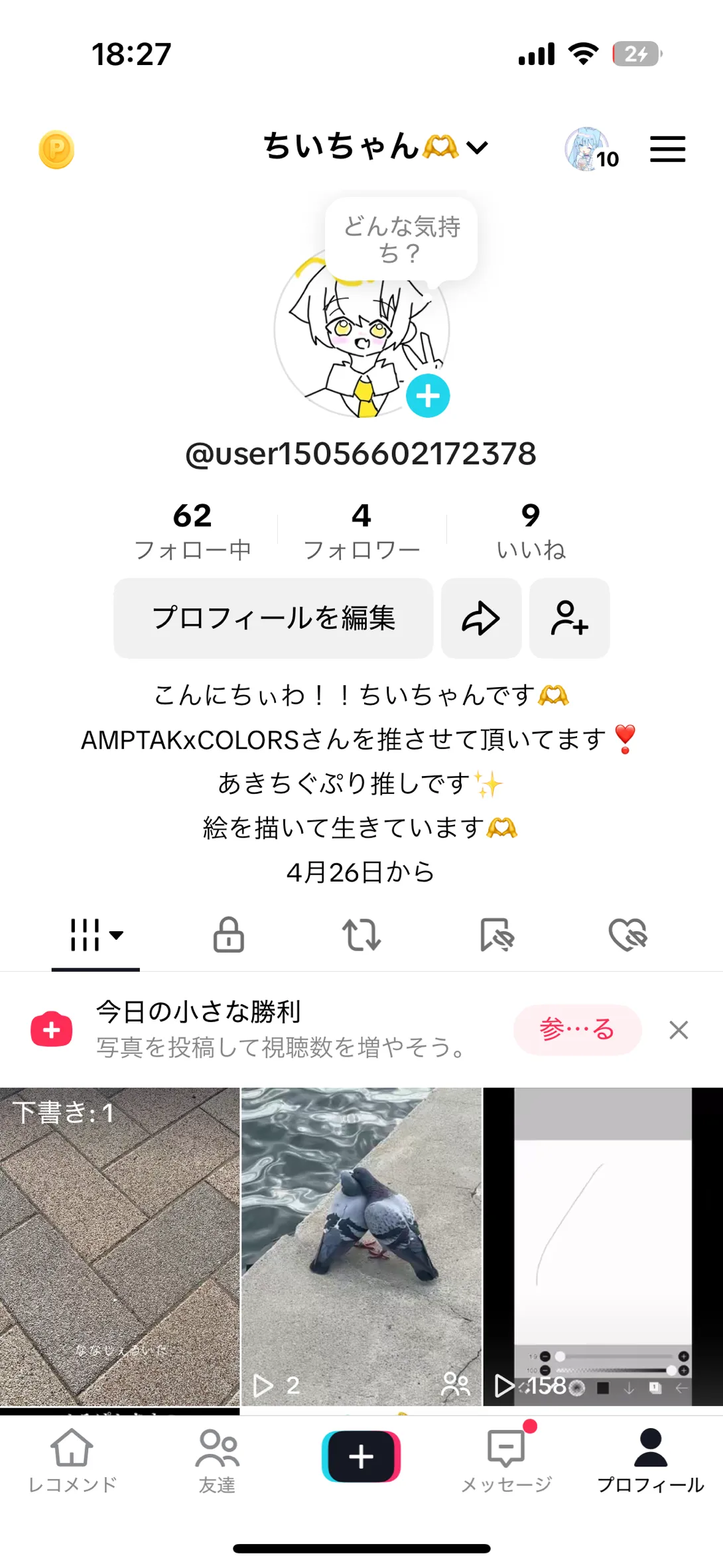
Task: Tap the どんな気持ち？ thought bubble
Action: point(401,239)
